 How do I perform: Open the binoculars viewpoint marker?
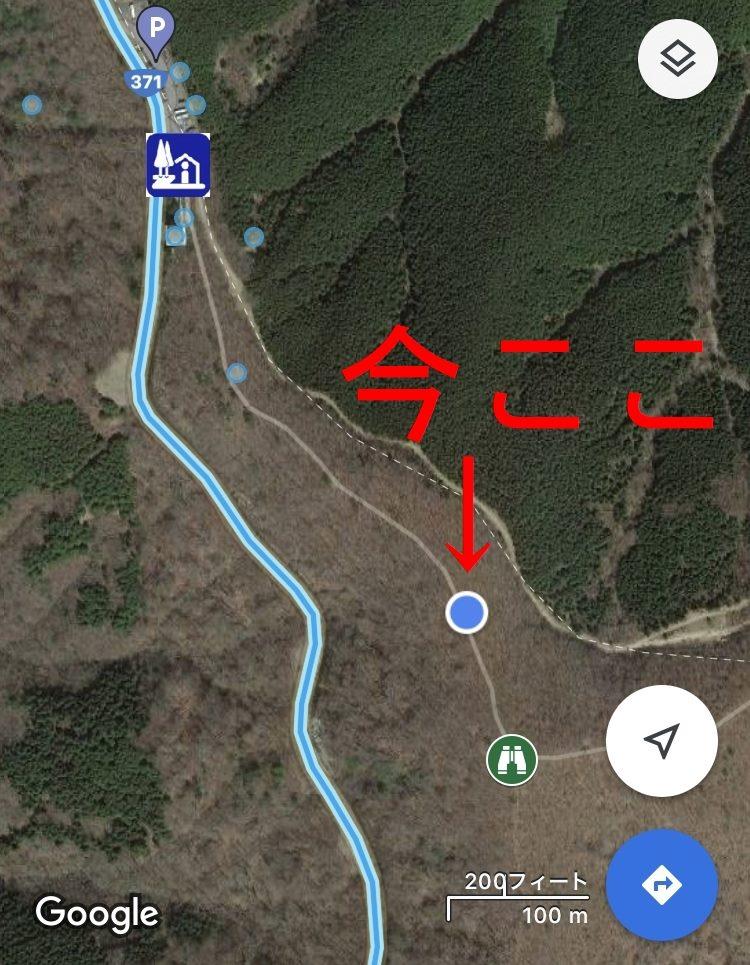(x=512, y=760)
